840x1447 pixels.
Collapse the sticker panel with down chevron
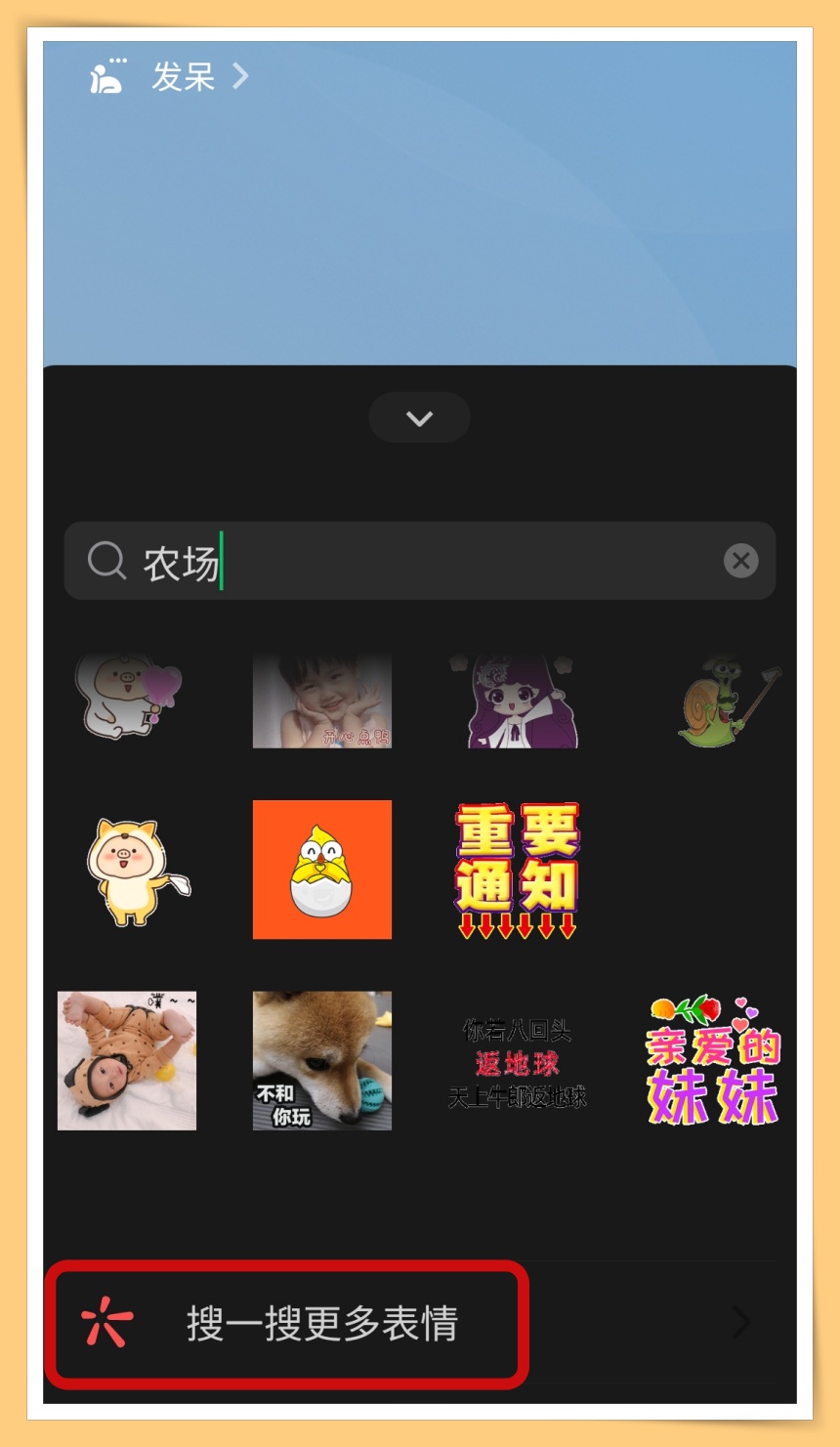tap(419, 418)
